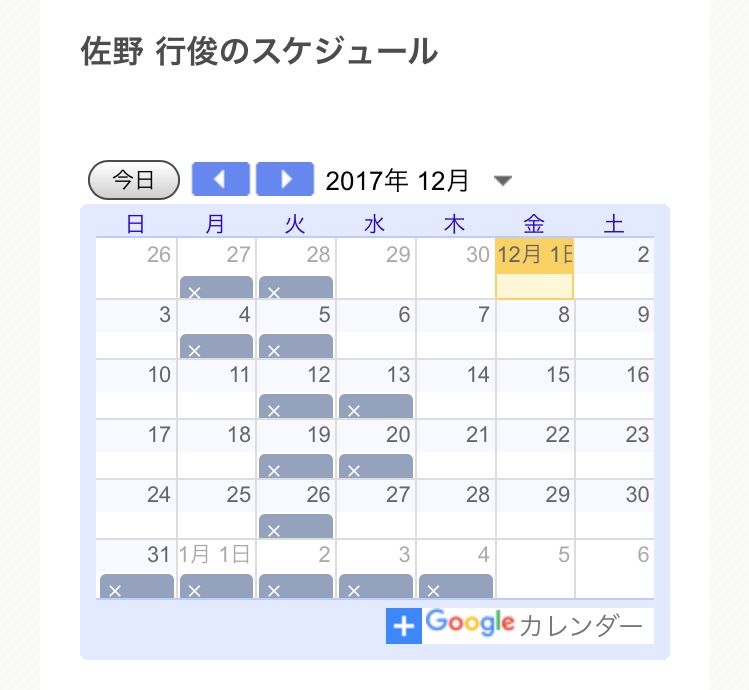Screen dimensions: 749x690
Task: Open the event on November 27
Action: (216, 288)
